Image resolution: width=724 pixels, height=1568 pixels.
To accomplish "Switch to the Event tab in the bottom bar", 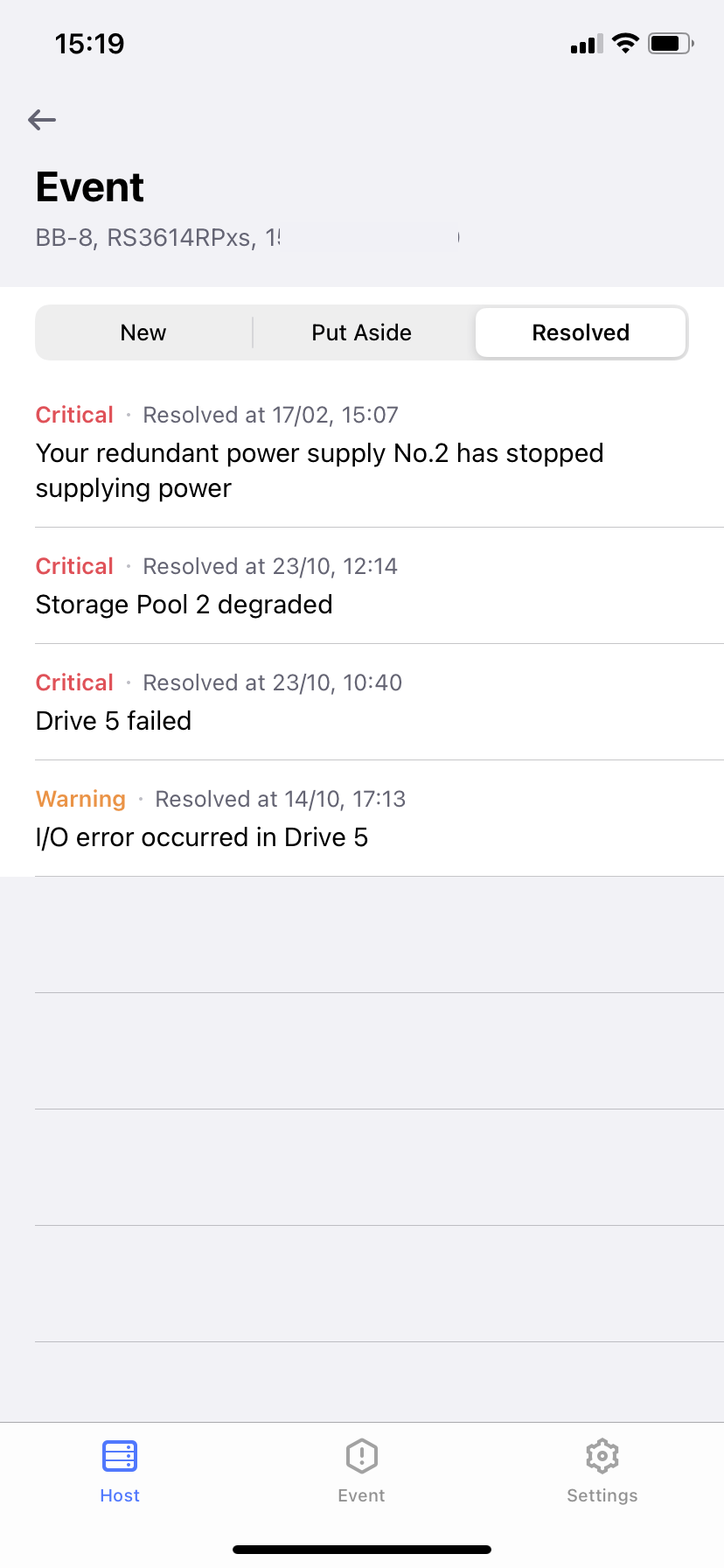I will [362, 1472].
